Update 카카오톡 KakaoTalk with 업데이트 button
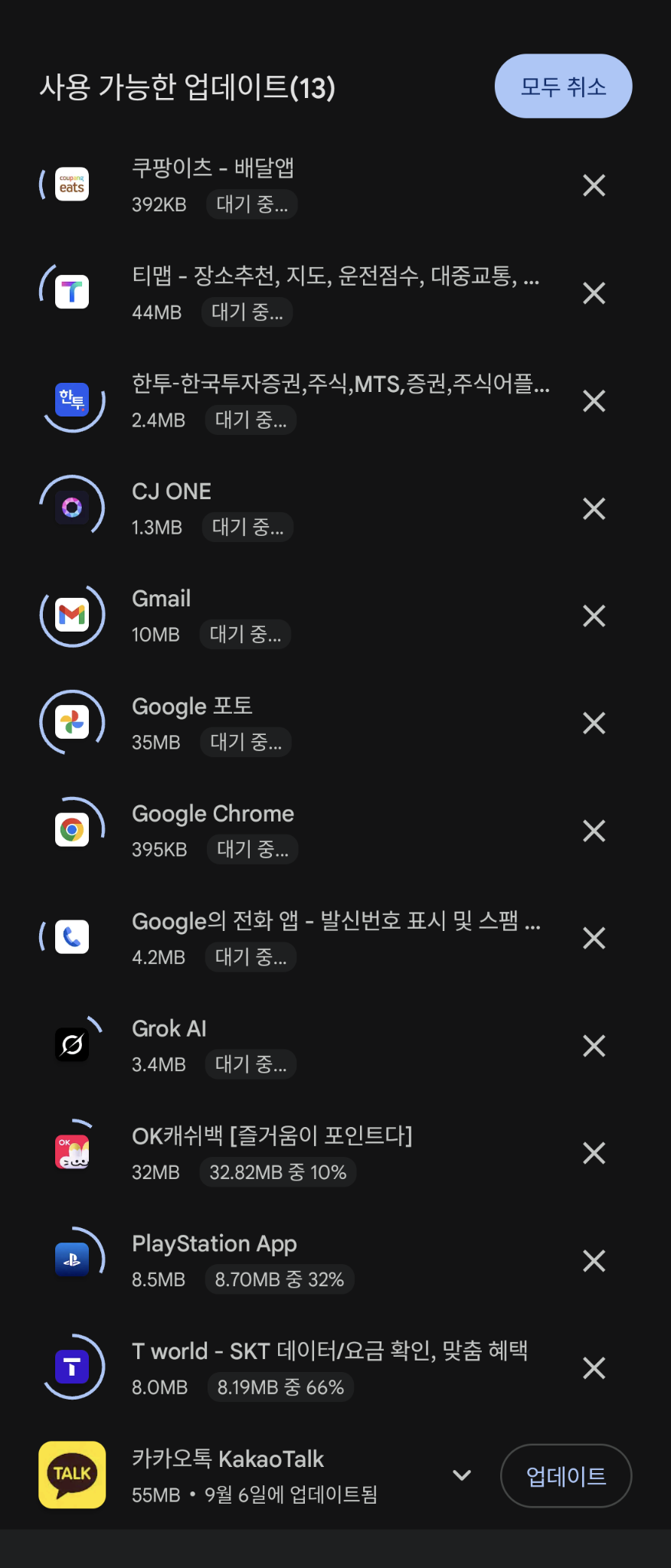The width and height of the screenshot is (671, 1568). tap(565, 1475)
